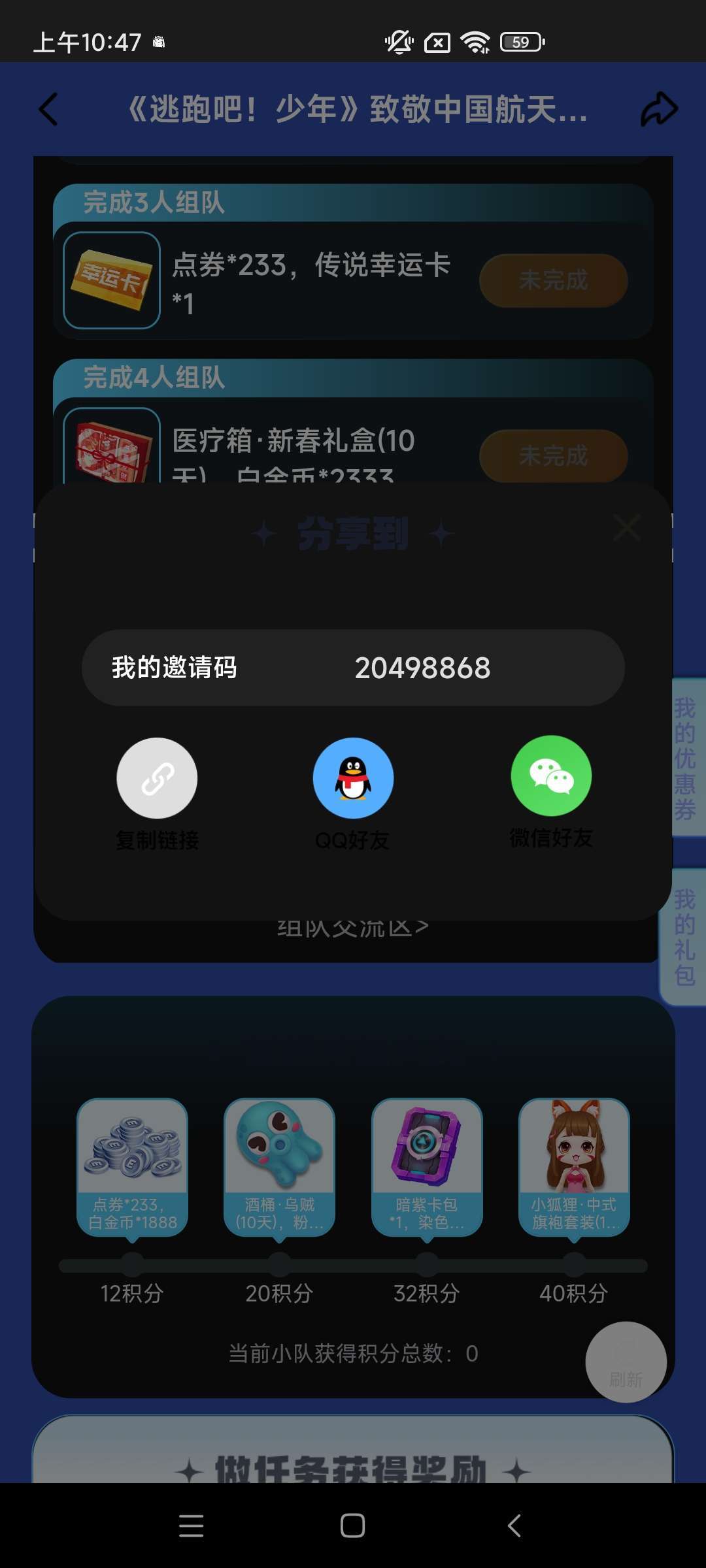Tap 复制链接 to copy the link
The height and width of the screenshot is (1568, 706).
pyautogui.click(x=157, y=778)
